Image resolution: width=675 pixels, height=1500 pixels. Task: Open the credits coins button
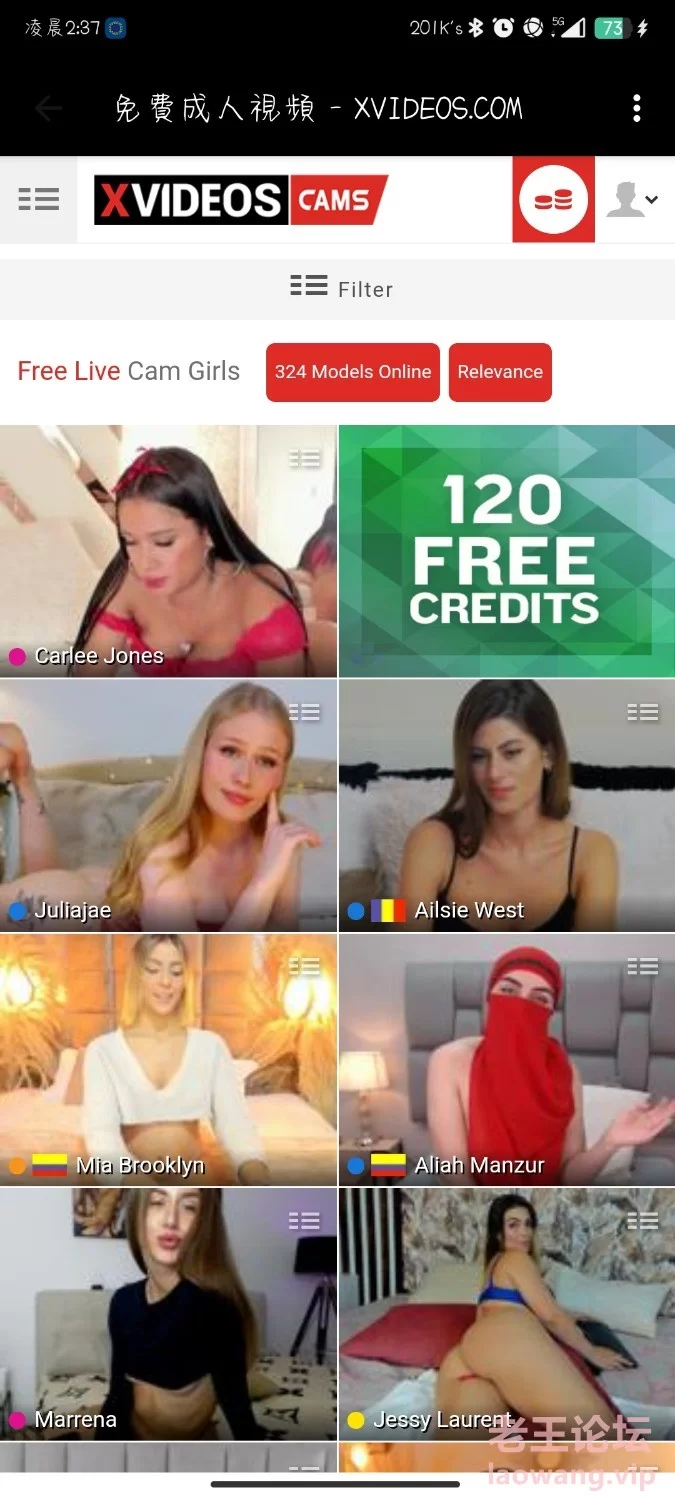tap(553, 199)
